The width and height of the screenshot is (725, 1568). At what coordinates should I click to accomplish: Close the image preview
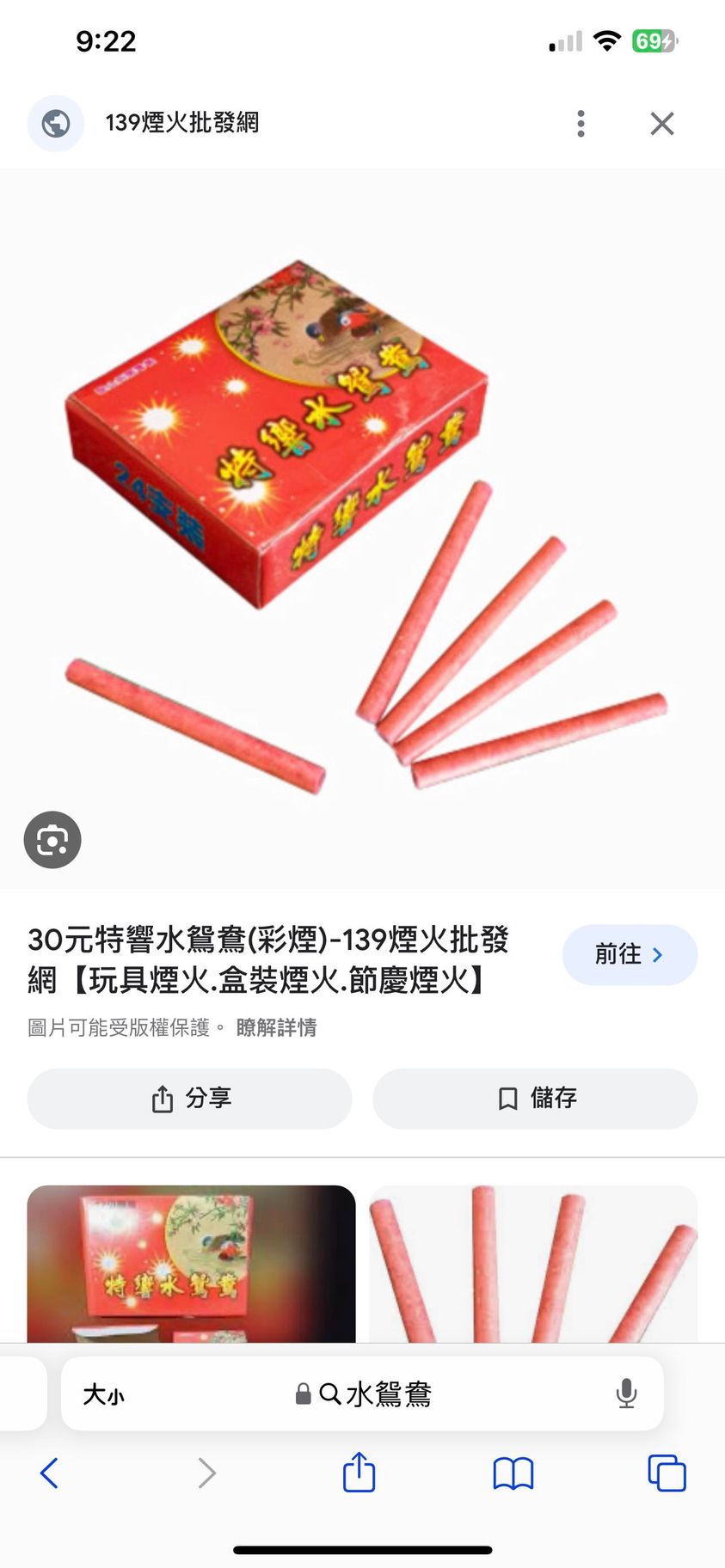[661, 124]
